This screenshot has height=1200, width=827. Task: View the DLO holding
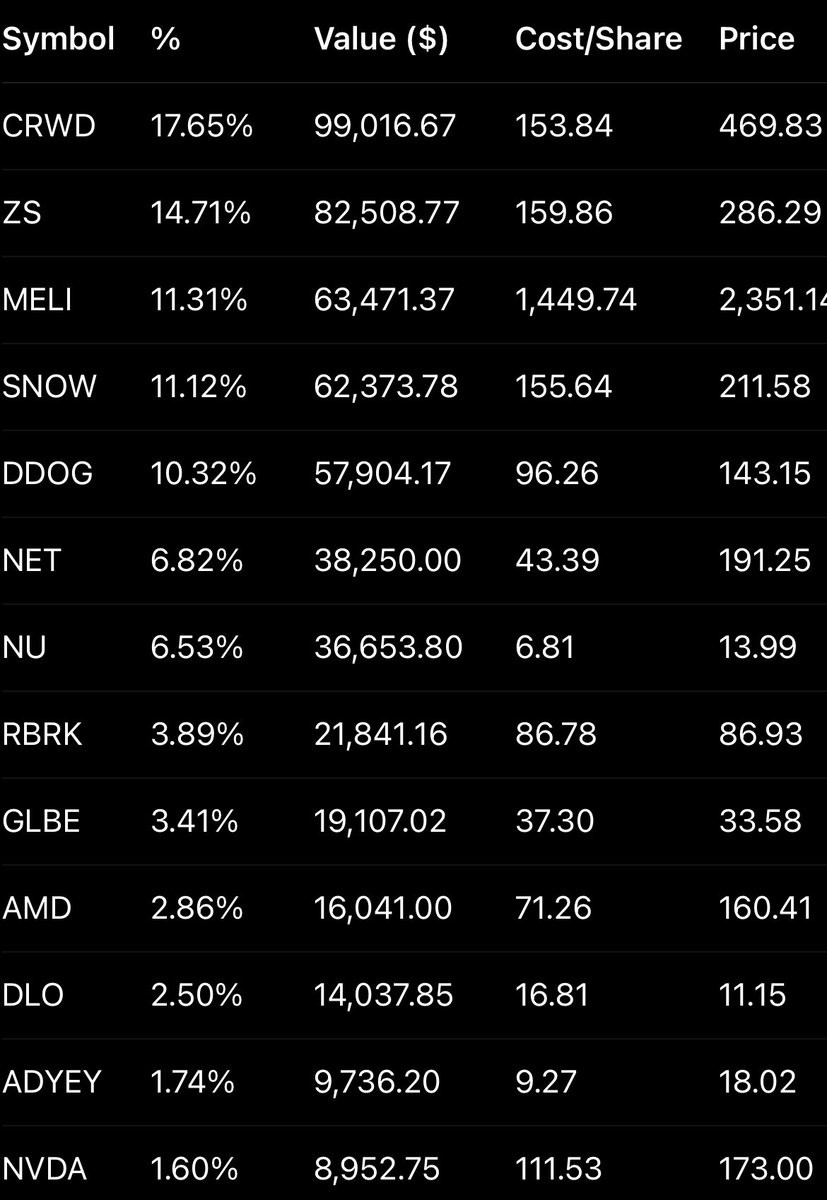click(x=413, y=996)
